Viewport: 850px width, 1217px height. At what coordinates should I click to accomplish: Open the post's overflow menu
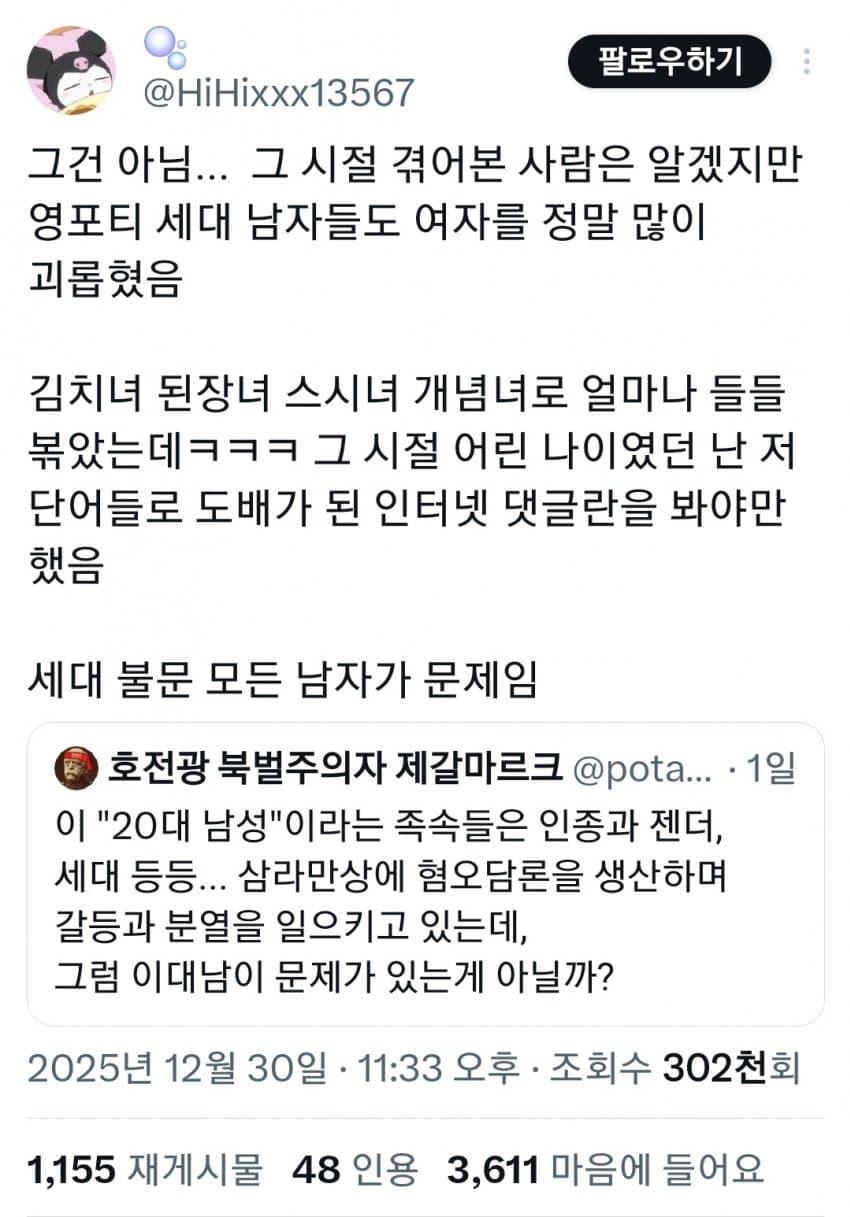(x=808, y=62)
